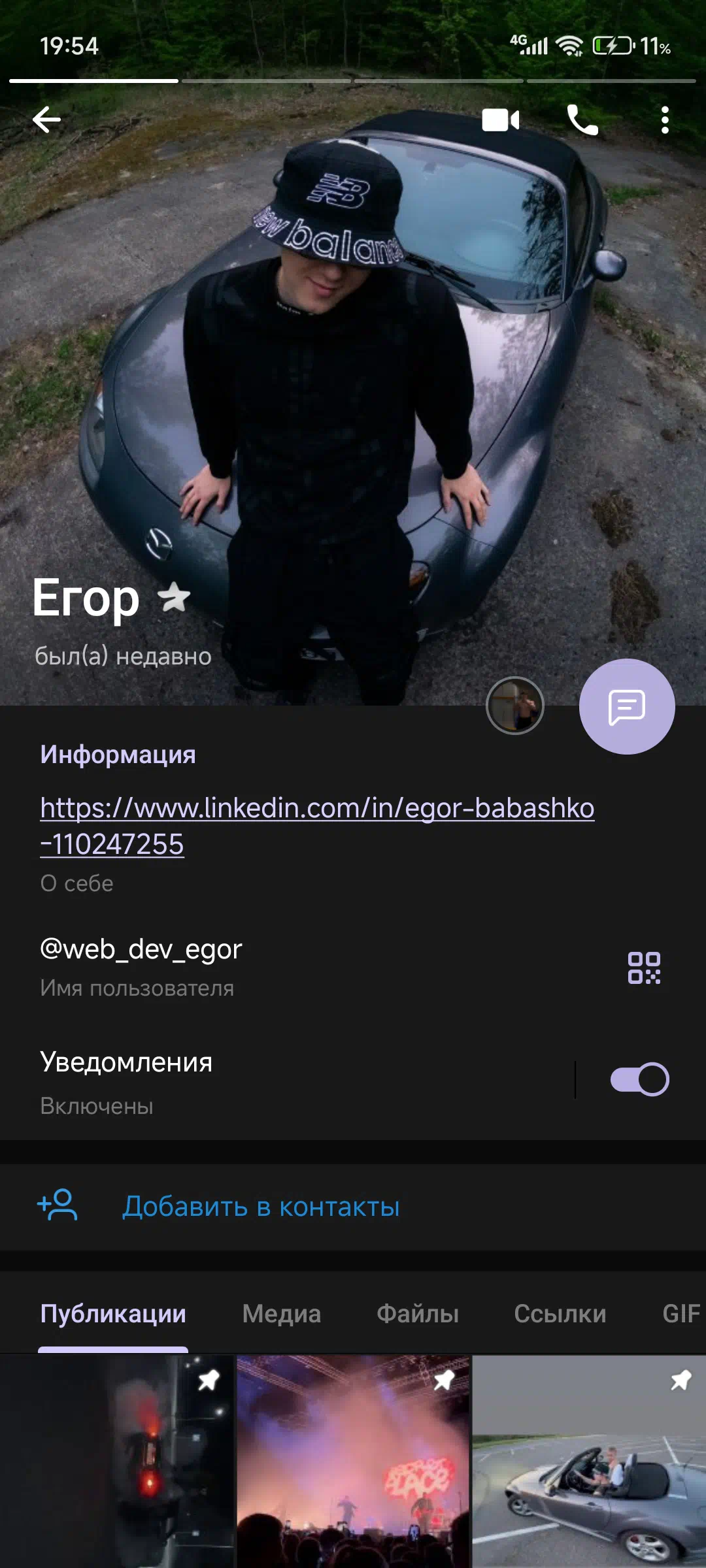Open the three-dot overflow menu

point(665,120)
